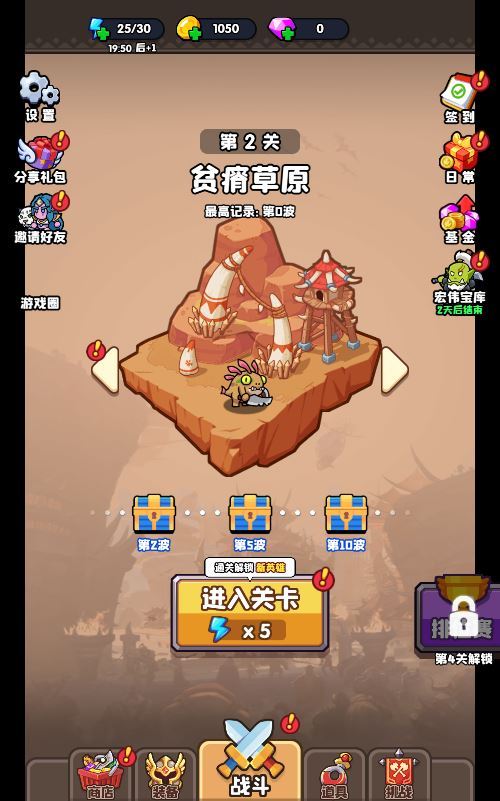Open 宏伟宝库 treasury event
Screen dimensions: 500x801
(x=459, y=283)
